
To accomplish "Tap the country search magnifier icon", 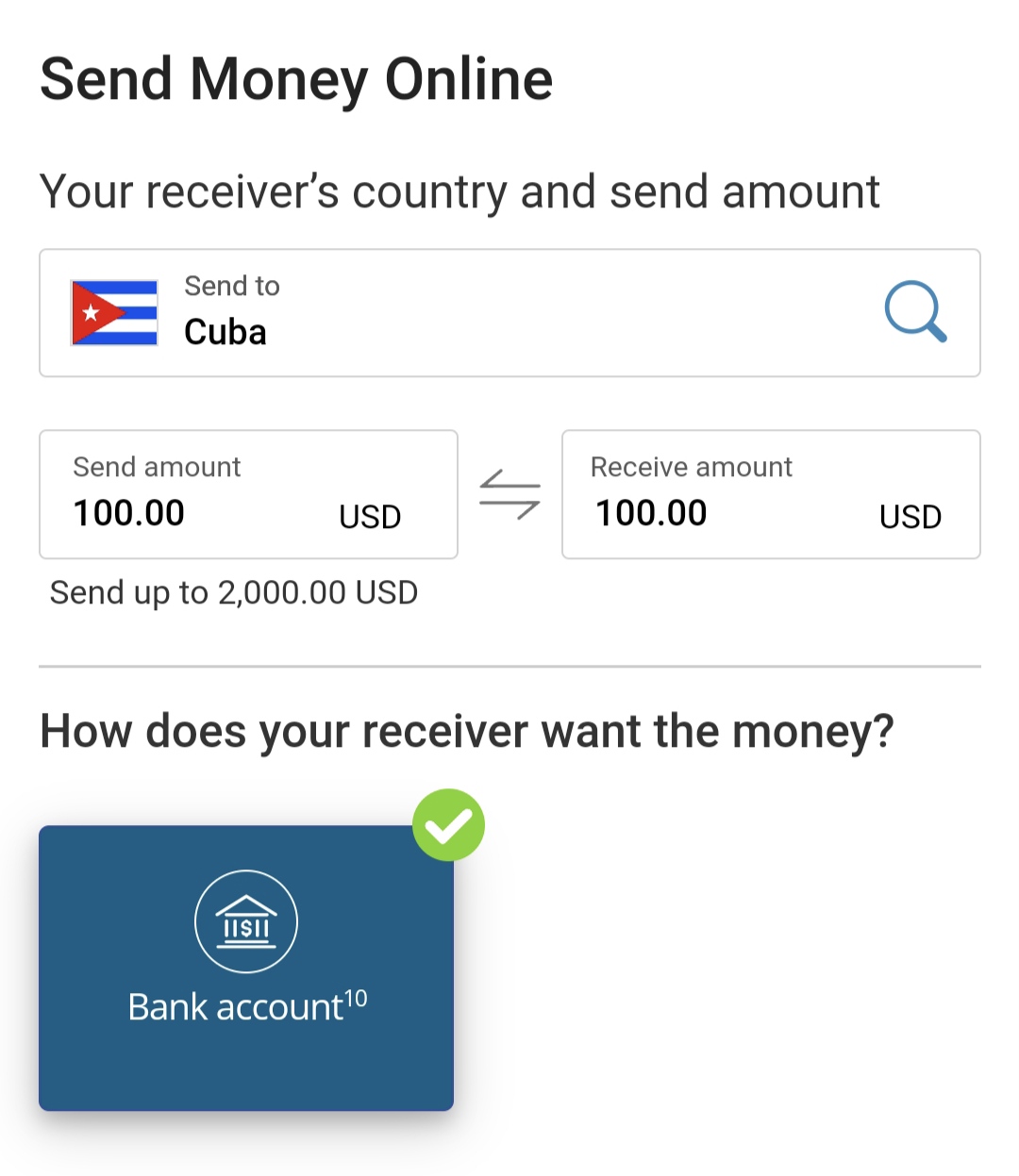I will (914, 311).
